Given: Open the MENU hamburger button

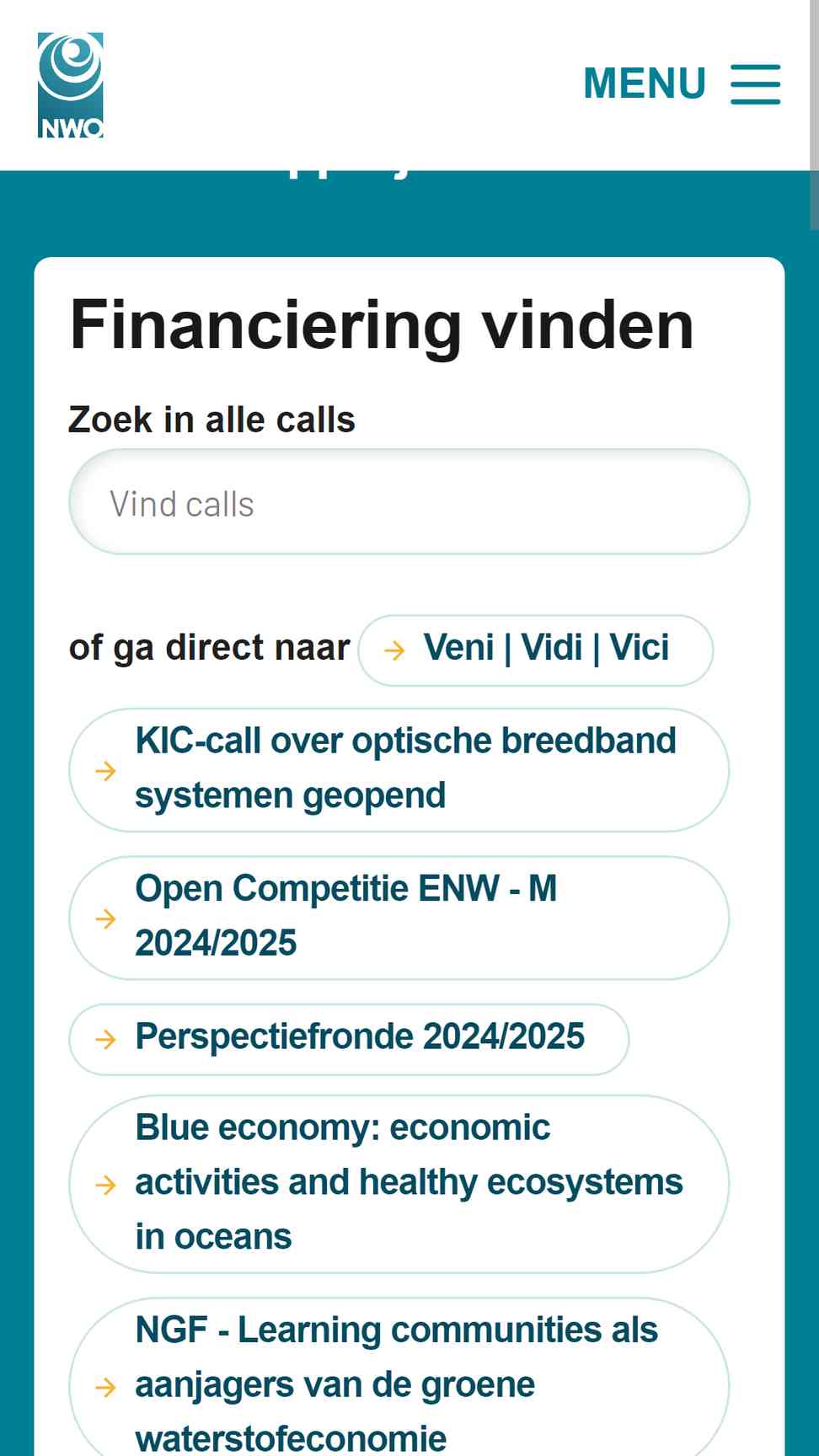Looking at the screenshot, I should click(681, 84).
